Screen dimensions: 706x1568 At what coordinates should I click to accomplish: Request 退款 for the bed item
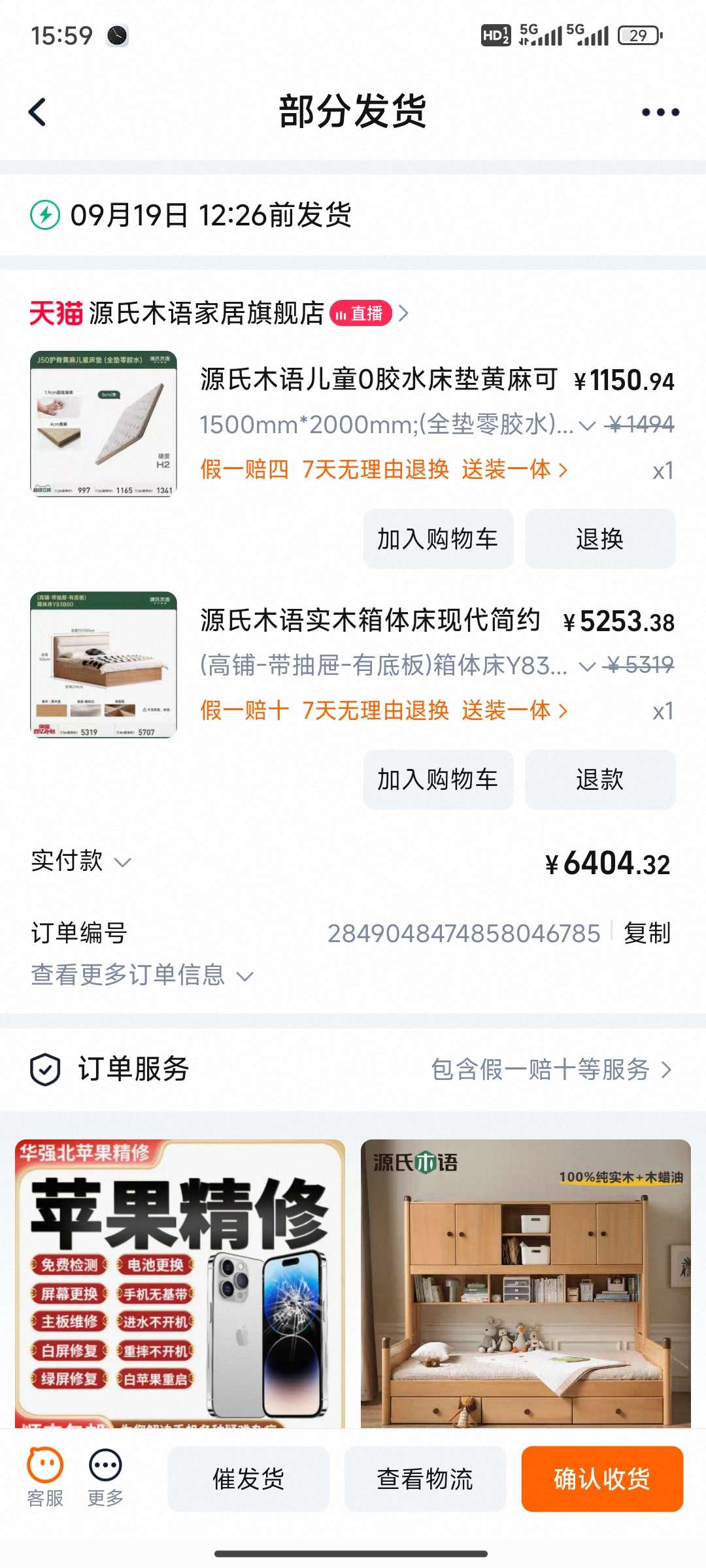click(x=599, y=779)
